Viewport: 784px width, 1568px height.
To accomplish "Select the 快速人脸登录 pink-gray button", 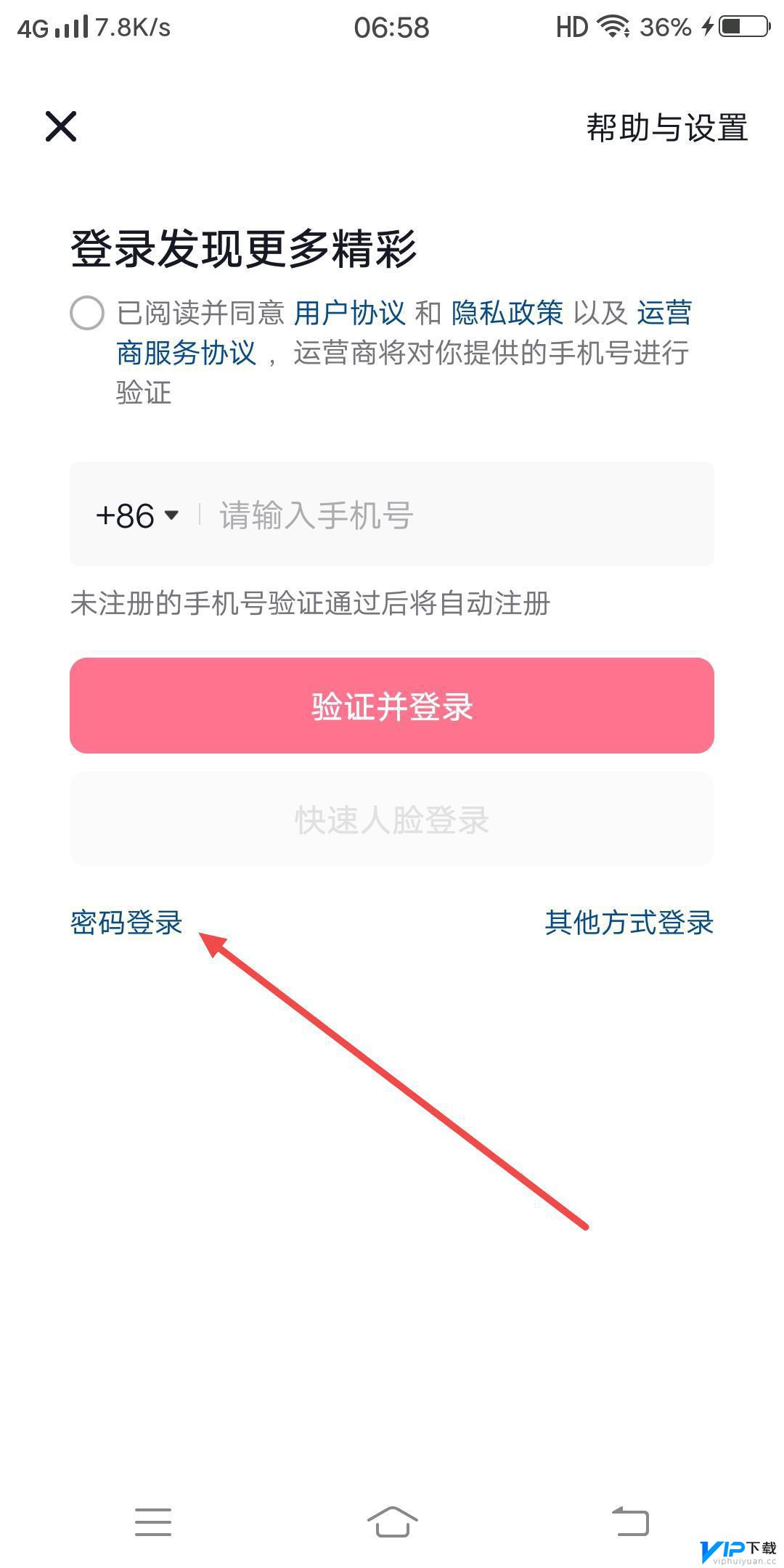I will point(391,819).
